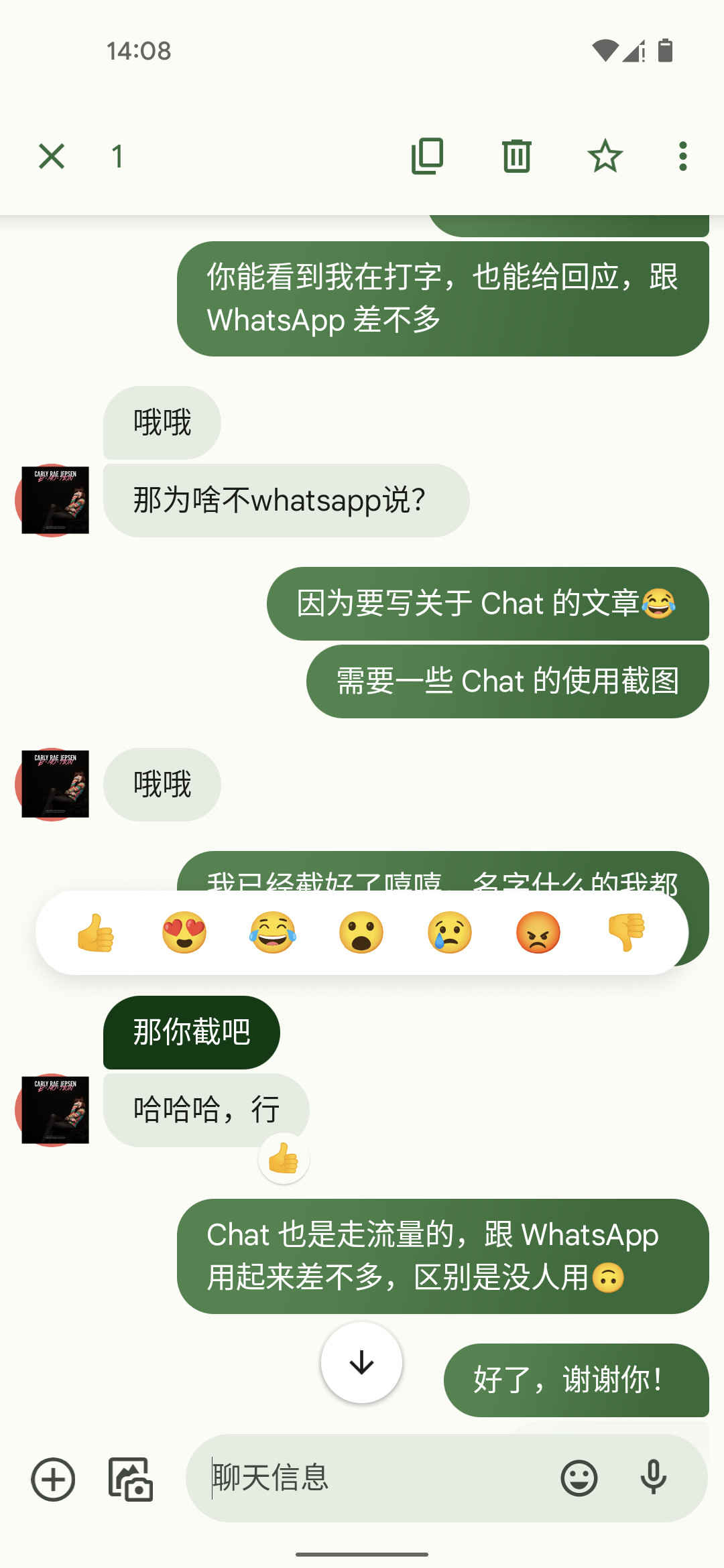React with thumbs up emoji
The height and width of the screenshot is (1568, 724).
pos(96,932)
